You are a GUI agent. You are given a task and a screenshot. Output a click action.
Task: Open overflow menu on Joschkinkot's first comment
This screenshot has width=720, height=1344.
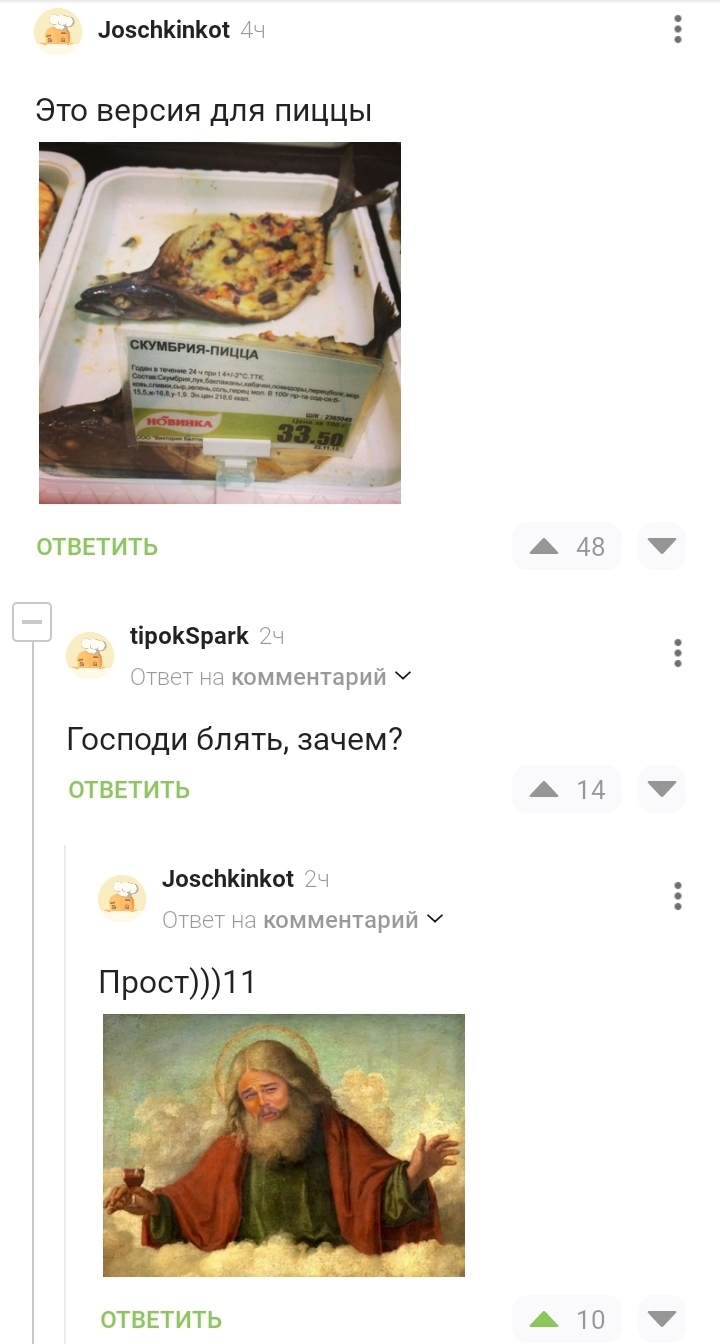coord(678,30)
